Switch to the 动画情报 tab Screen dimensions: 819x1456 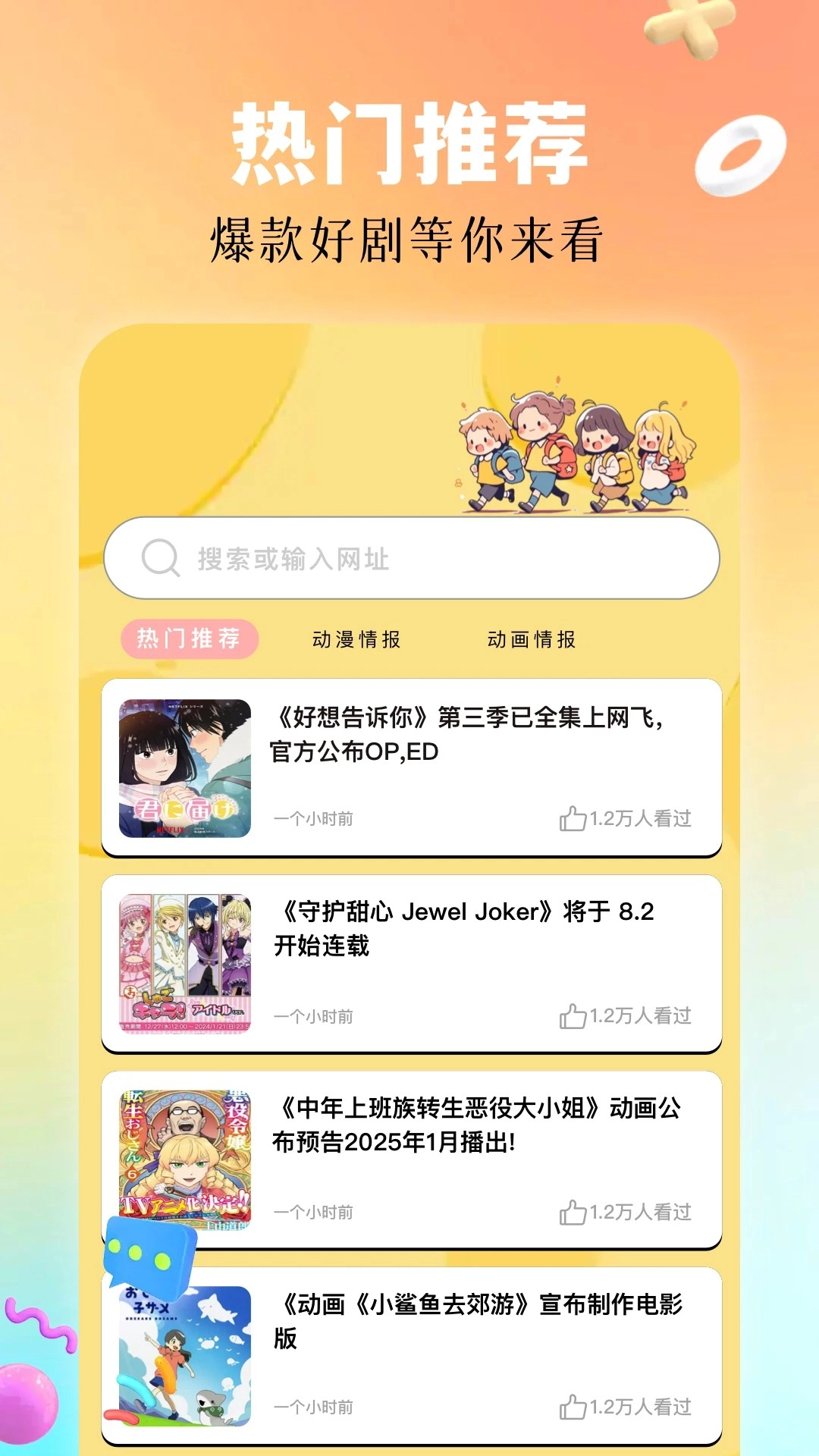(x=533, y=639)
